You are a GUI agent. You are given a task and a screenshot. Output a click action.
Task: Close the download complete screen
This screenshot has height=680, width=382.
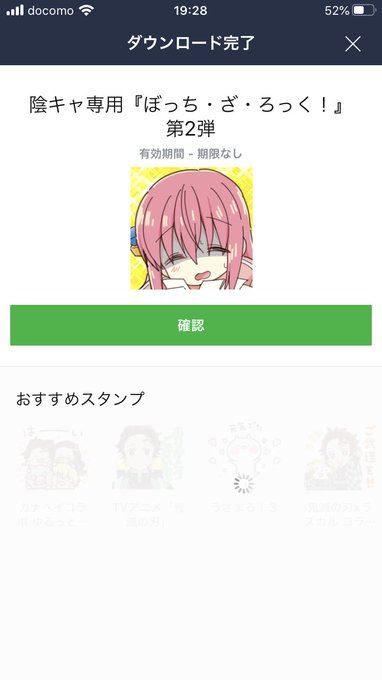pos(353,44)
